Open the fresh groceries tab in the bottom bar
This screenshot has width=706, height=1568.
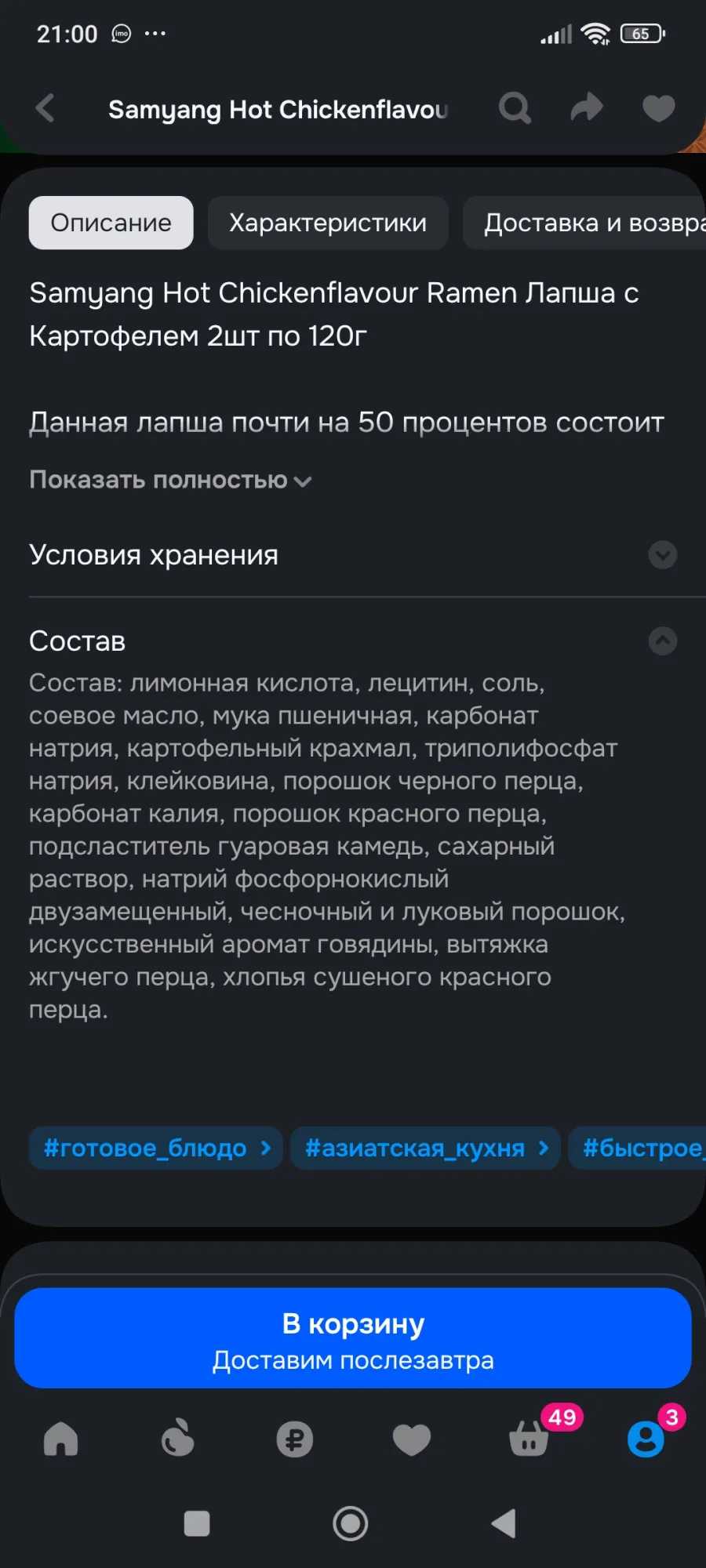[178, 1439]
